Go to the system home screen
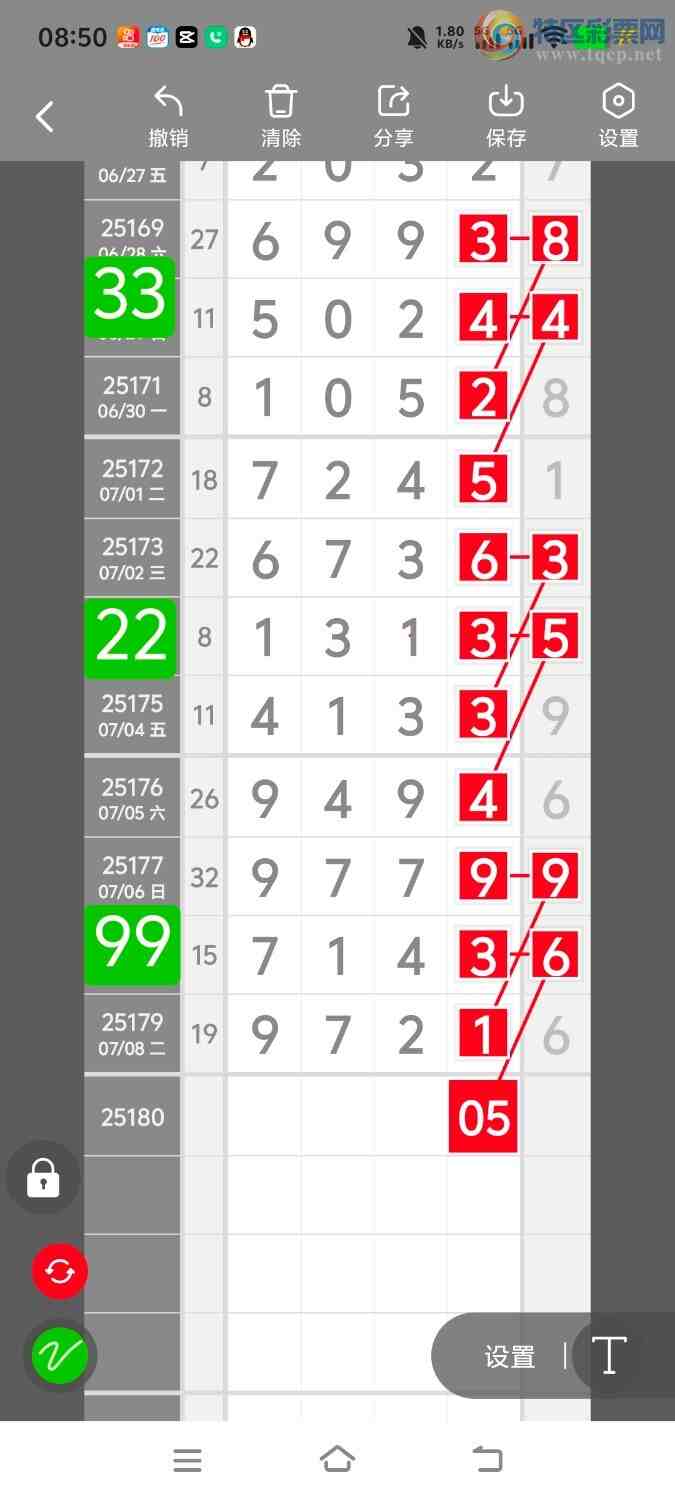This screenshot has height=1500, width=675. pyautogui.click(x=337, y=1460)
